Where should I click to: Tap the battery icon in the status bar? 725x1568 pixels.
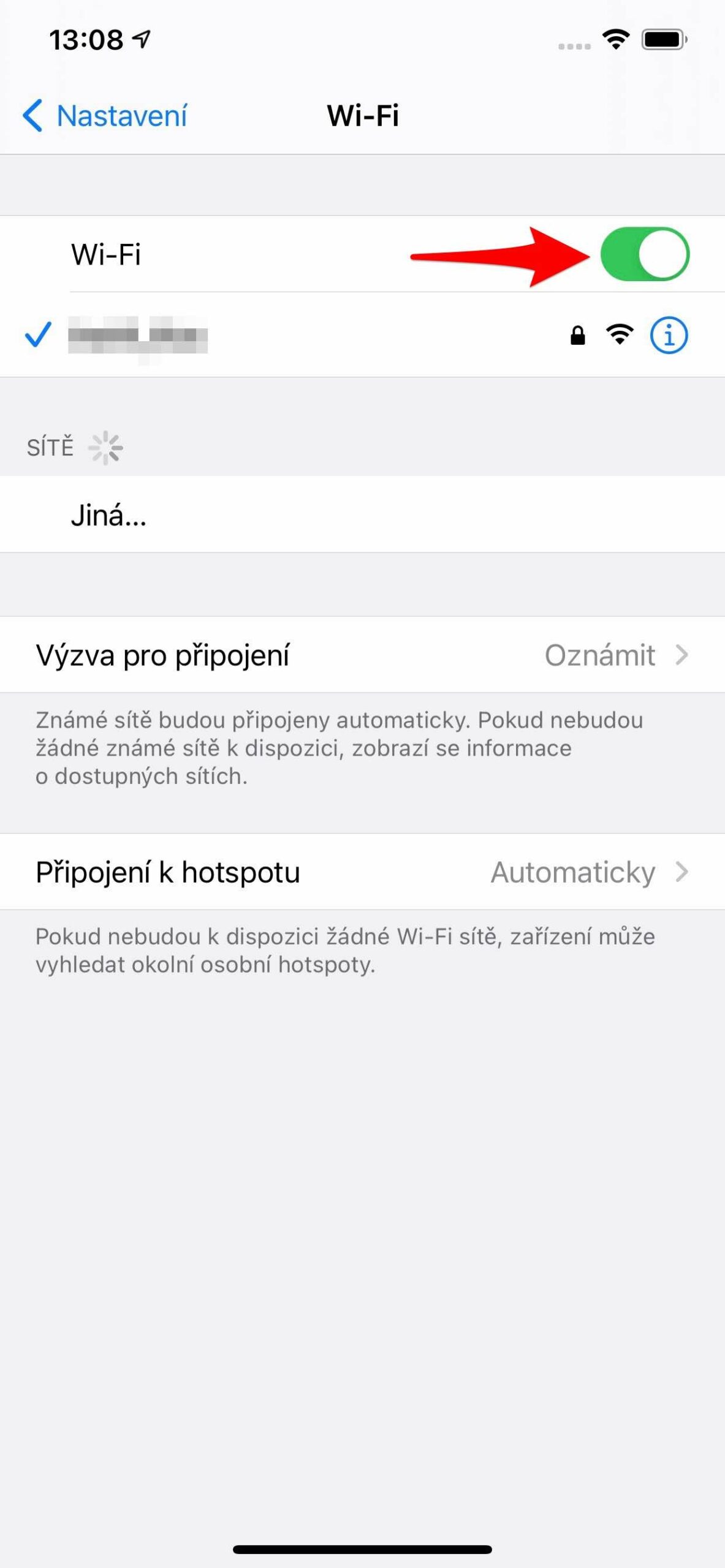(x=664, y=38)
